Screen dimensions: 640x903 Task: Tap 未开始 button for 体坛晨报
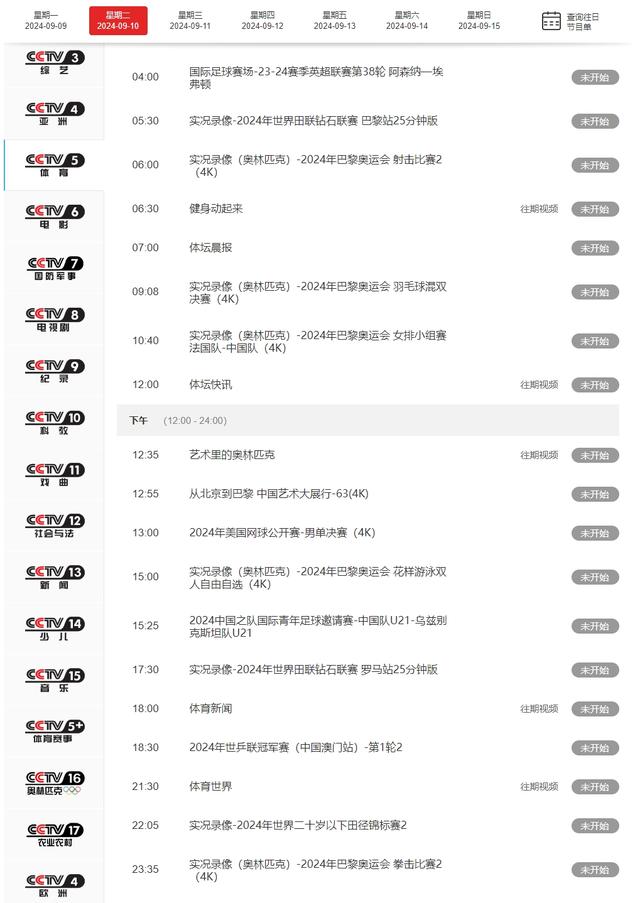pos(594,248)
